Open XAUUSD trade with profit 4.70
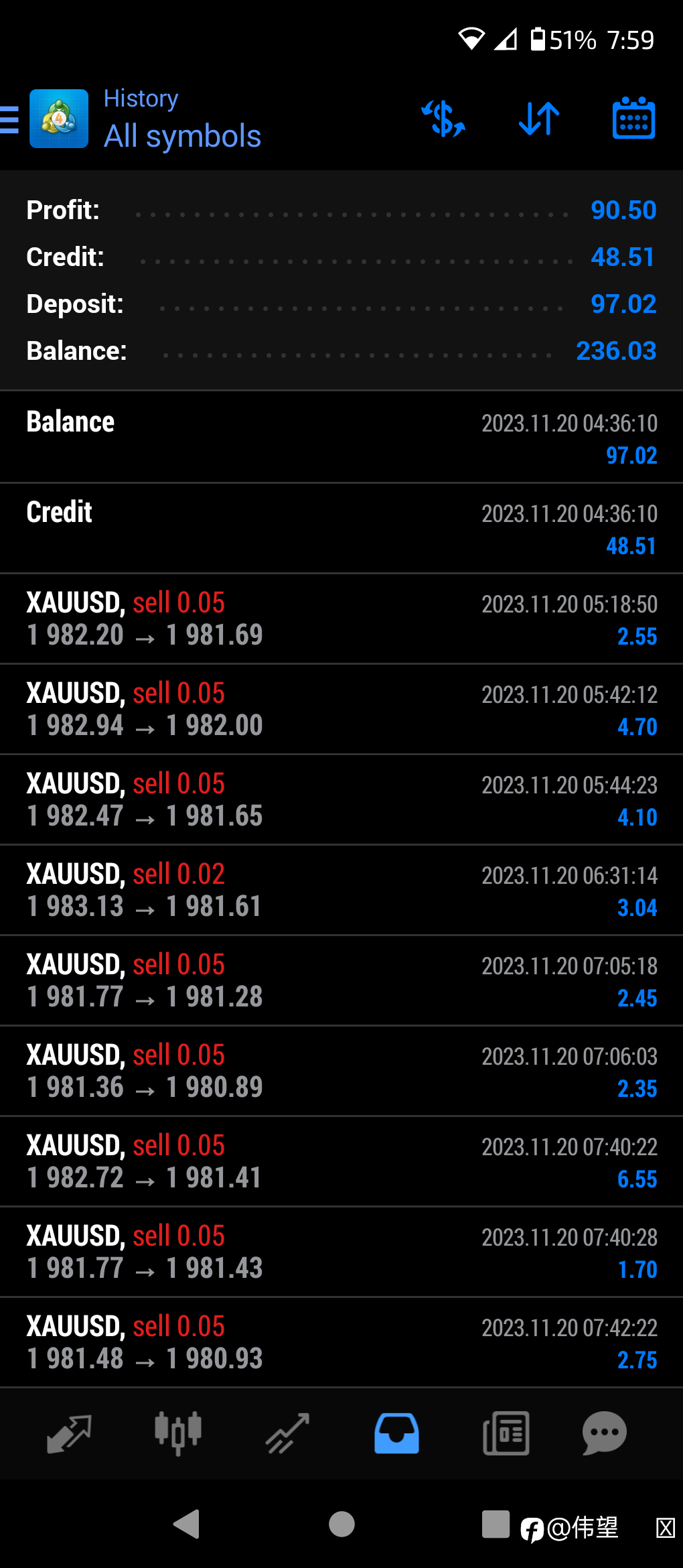The width and height of the screenshot is (683, 1568). tap(341, 709)
